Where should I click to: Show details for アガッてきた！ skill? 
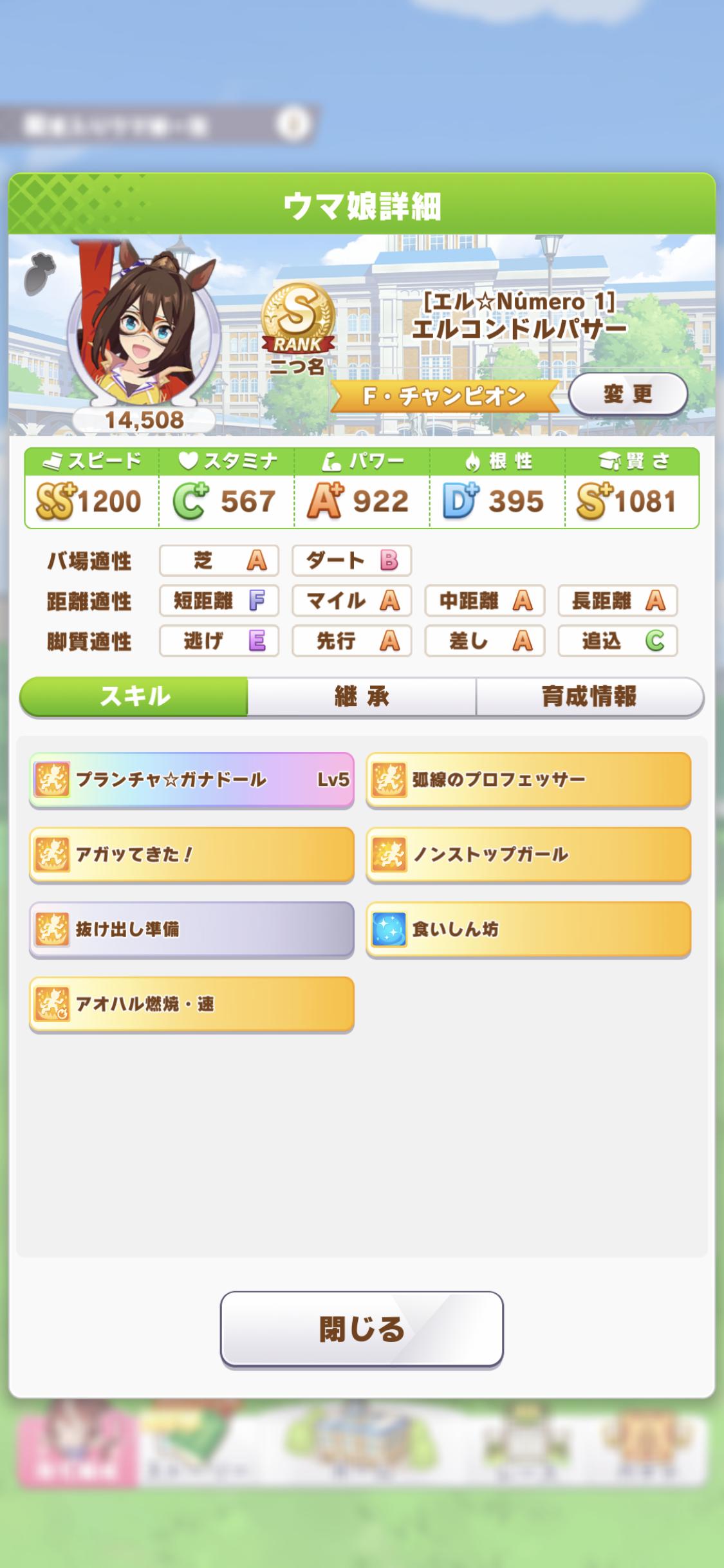pos(192,854)
